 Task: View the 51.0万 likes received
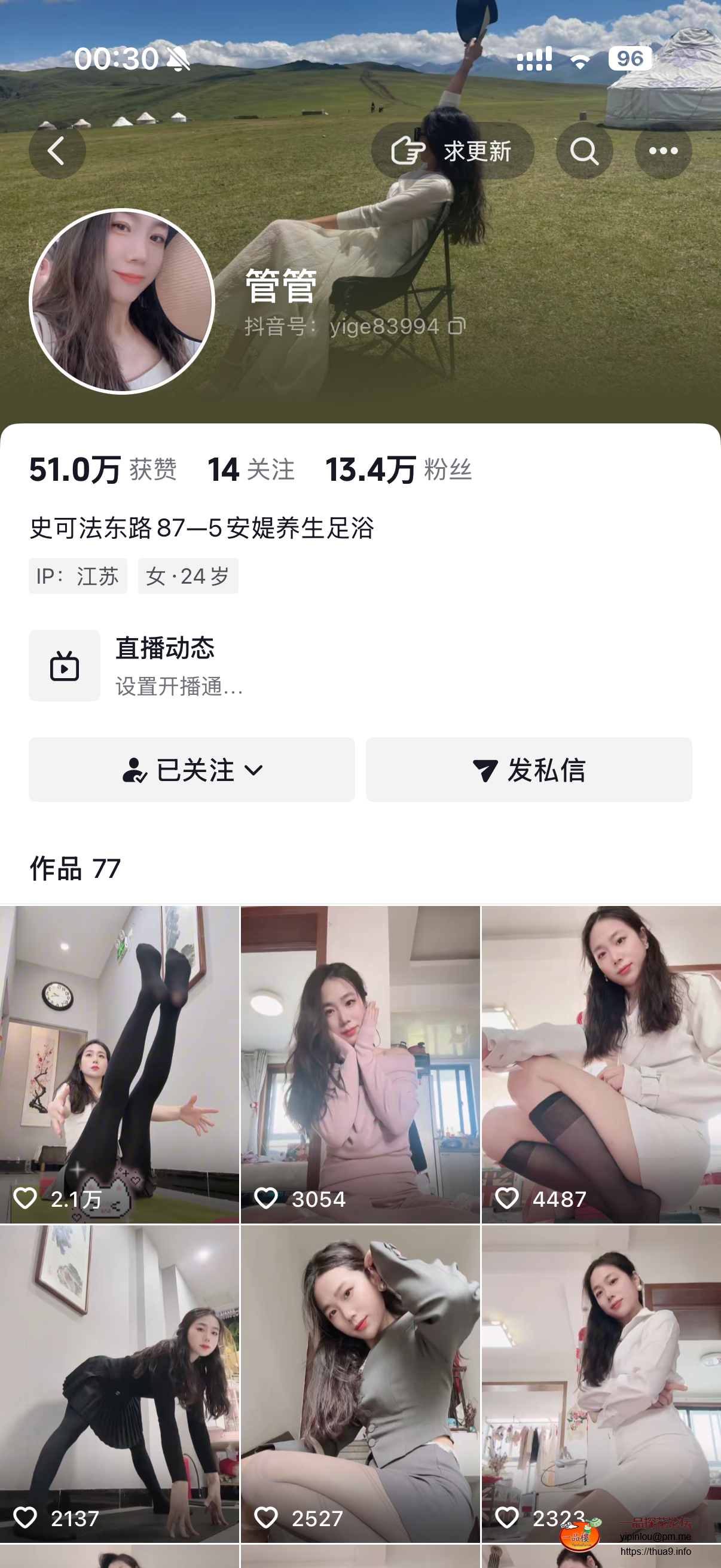click(102, 470)
